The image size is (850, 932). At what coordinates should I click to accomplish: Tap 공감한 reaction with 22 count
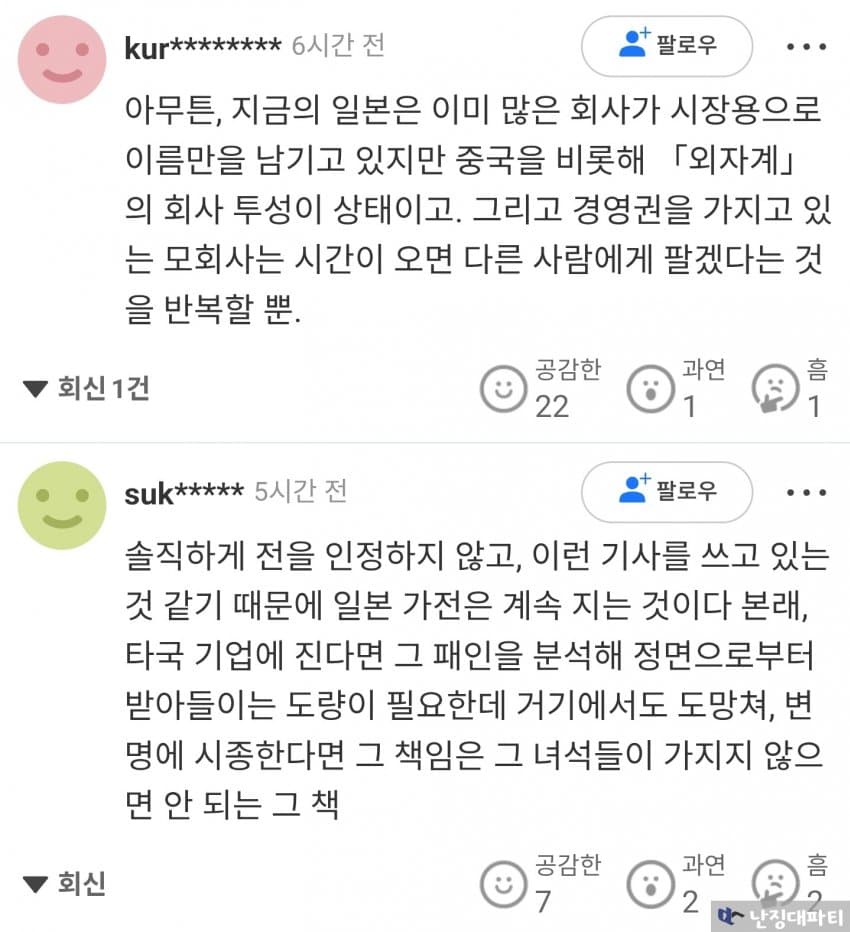tap(504, 388)
